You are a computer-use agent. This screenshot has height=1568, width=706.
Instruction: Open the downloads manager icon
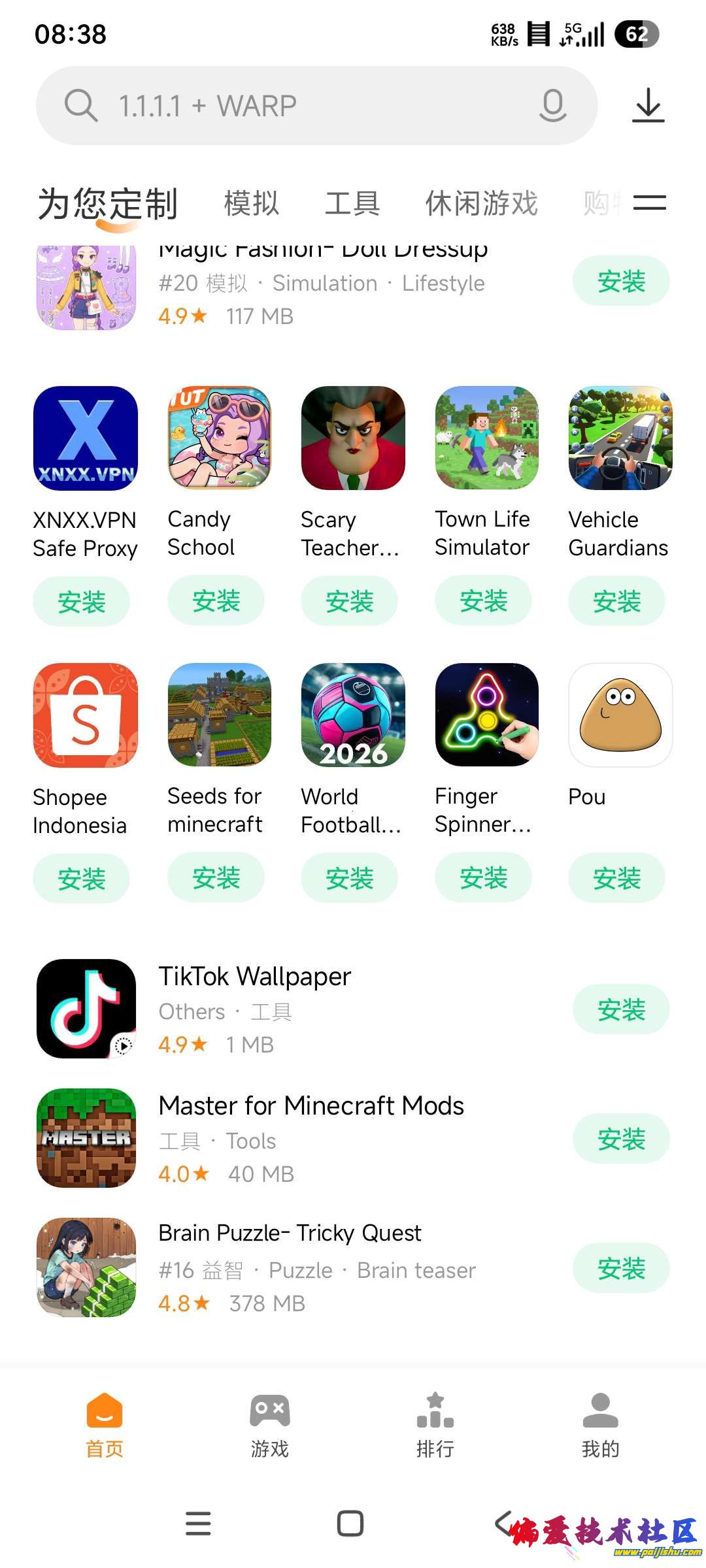tap(648, 105)
